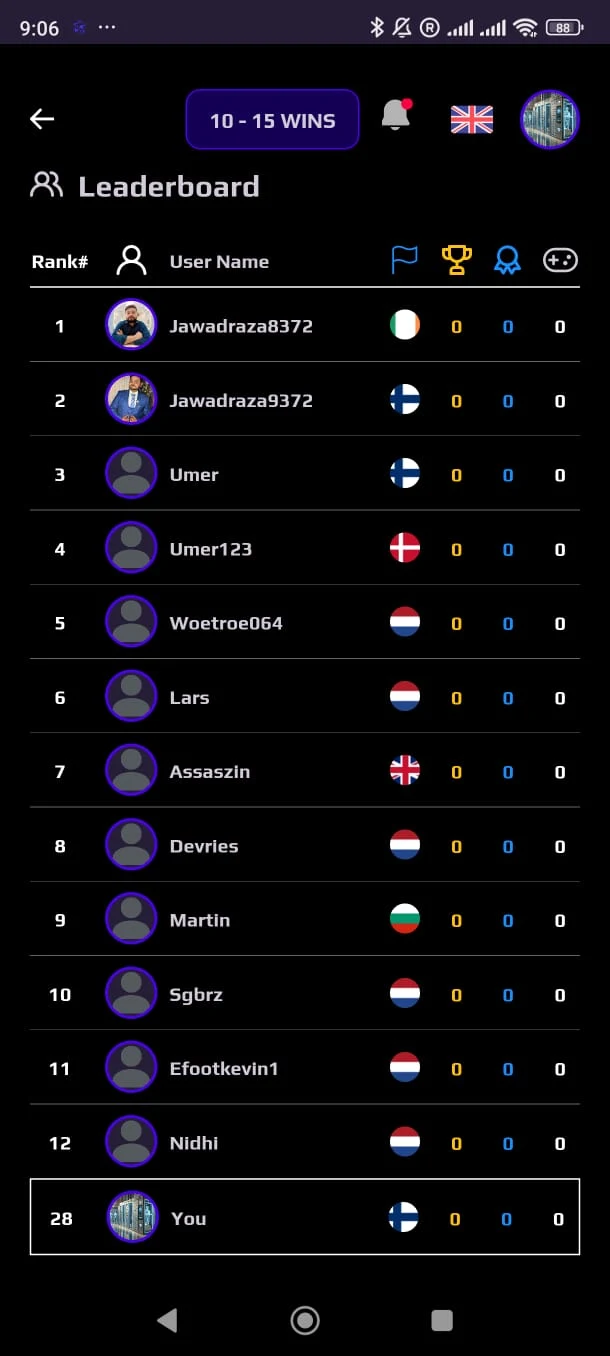Tap the gamepad column header icon
This screenshot has height=1356, width=610.
click(x=560, y=261)
